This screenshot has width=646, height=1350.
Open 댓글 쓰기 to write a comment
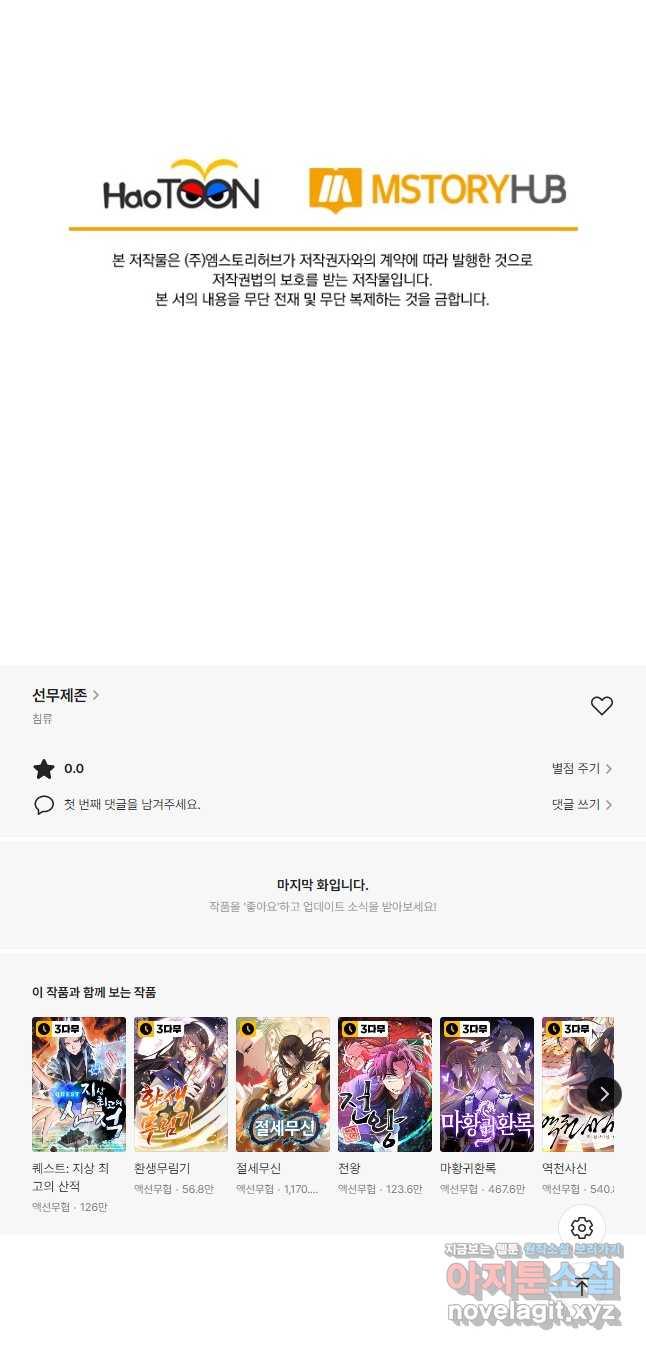pyautogui.click(x=581, y=804)
